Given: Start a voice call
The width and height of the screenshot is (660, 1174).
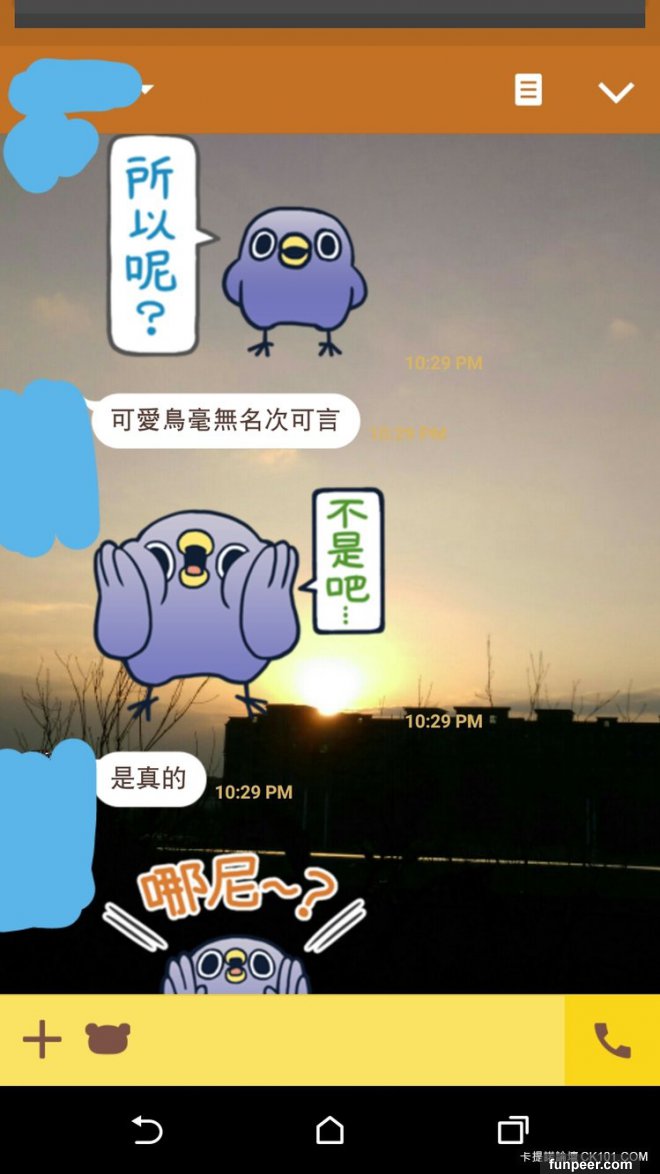Looking at the screenshot, I should point(612,1040).
